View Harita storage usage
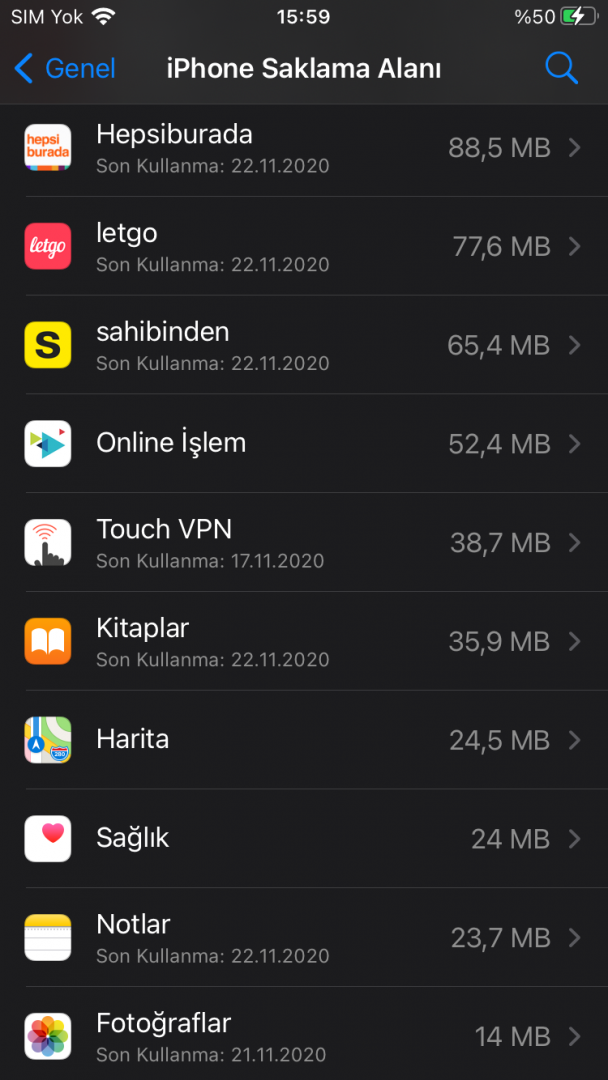The image size is (608, 1080). (x=304, y=740)
